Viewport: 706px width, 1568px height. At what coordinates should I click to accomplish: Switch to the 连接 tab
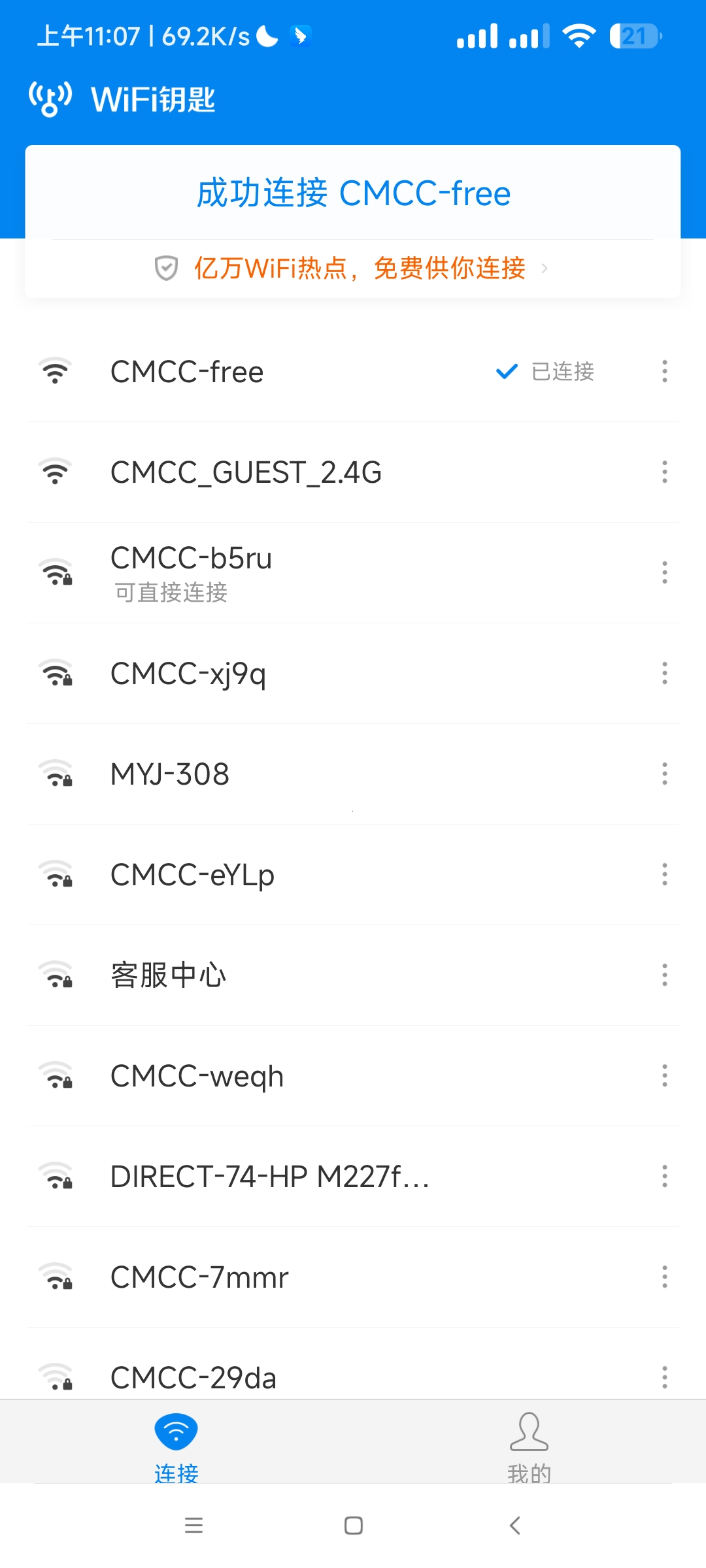pos(176,1445)
